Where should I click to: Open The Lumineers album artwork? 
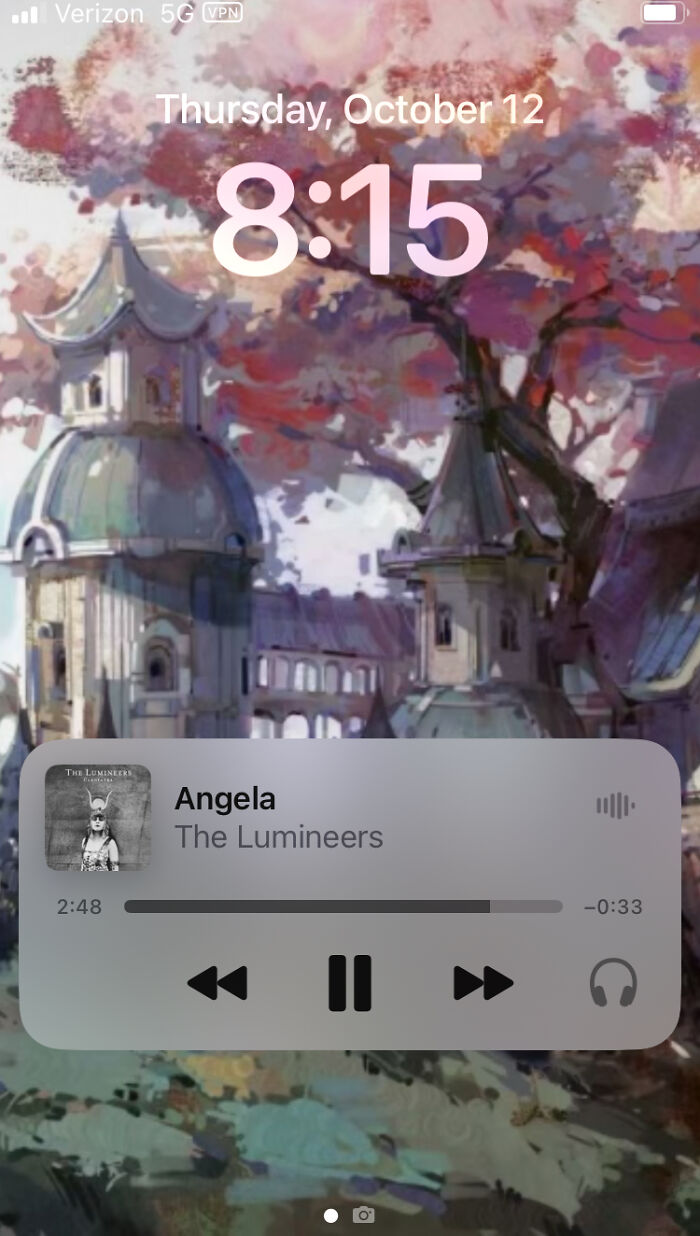click(x=98, y=817)
